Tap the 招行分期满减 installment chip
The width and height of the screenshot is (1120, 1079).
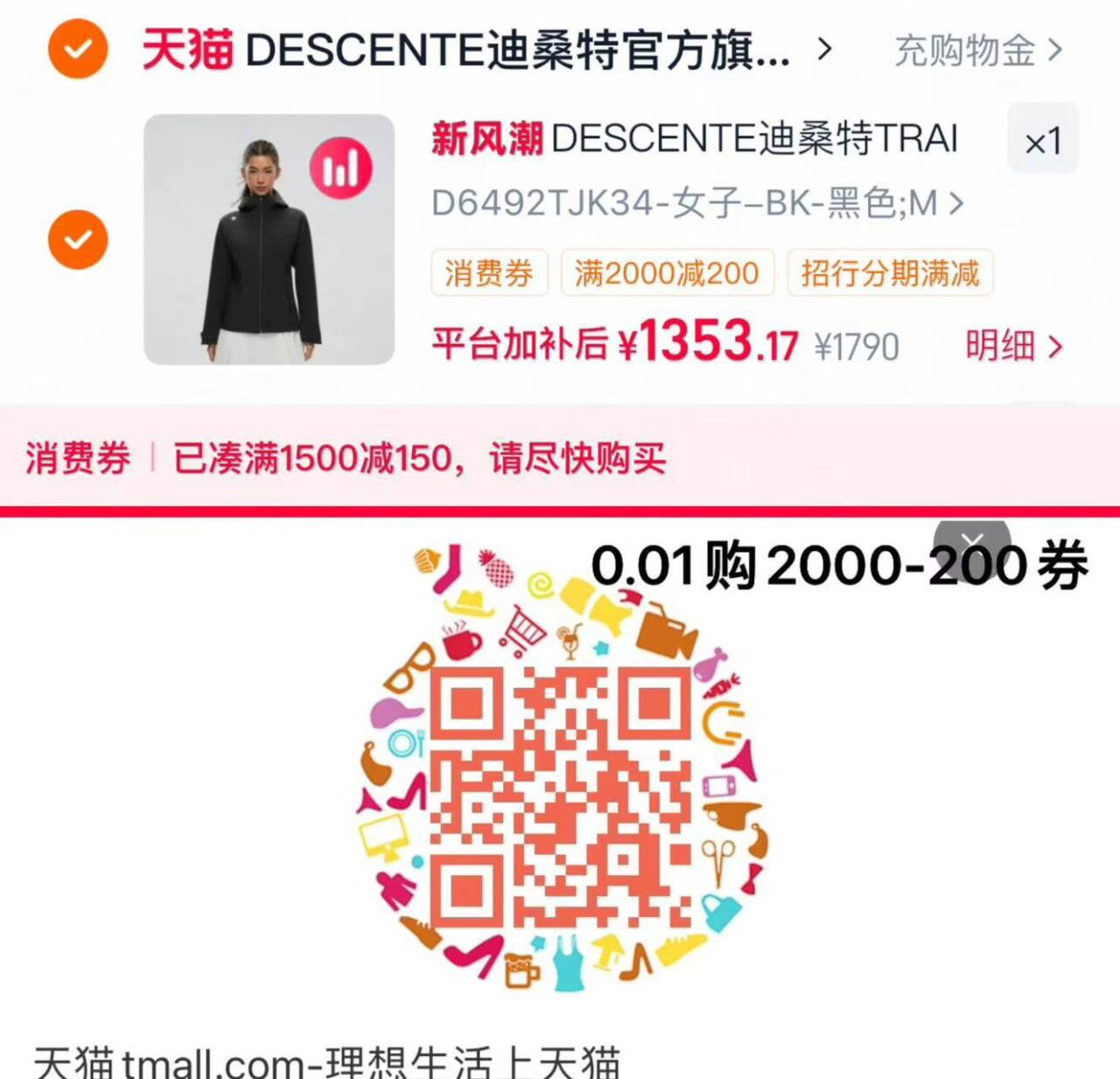890,273
